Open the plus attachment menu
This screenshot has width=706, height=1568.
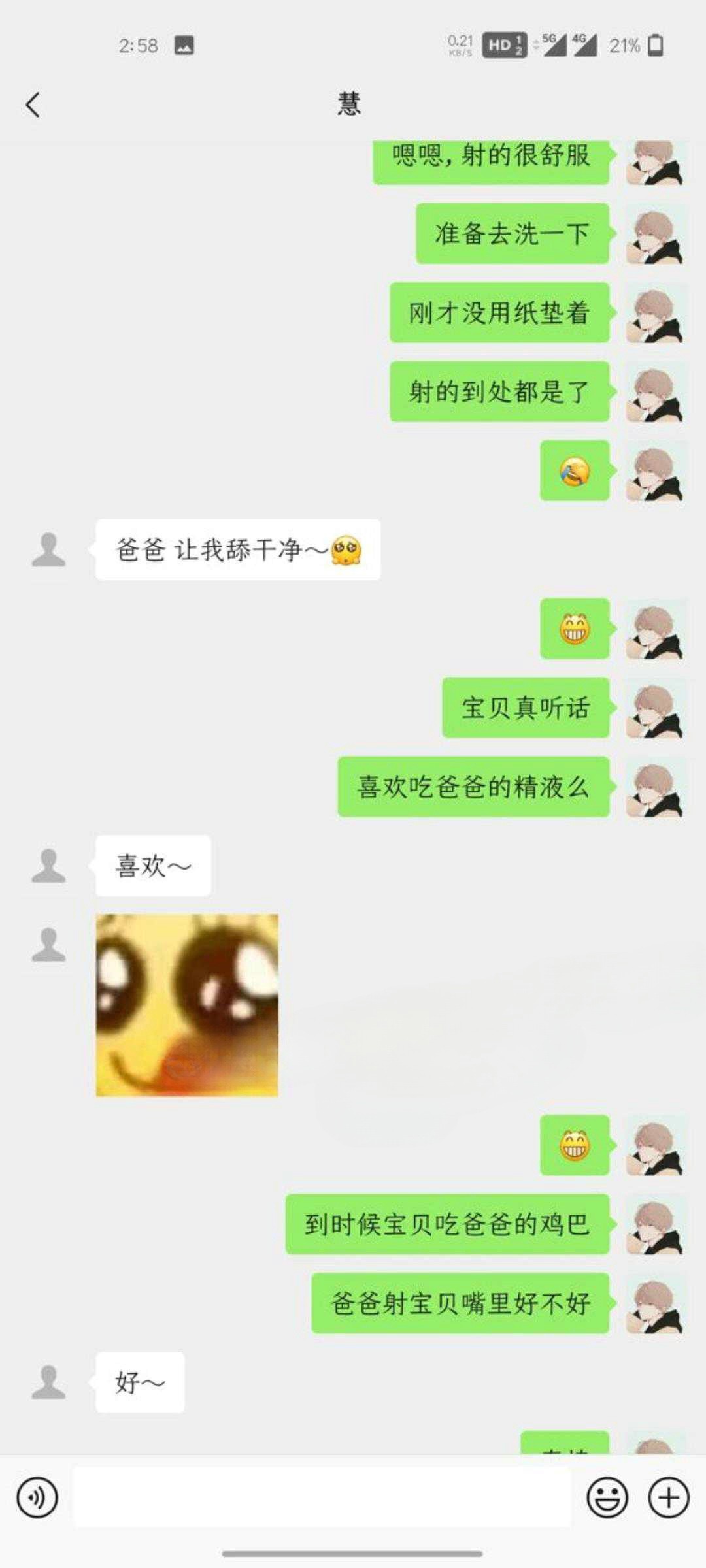click(668, 1497)
